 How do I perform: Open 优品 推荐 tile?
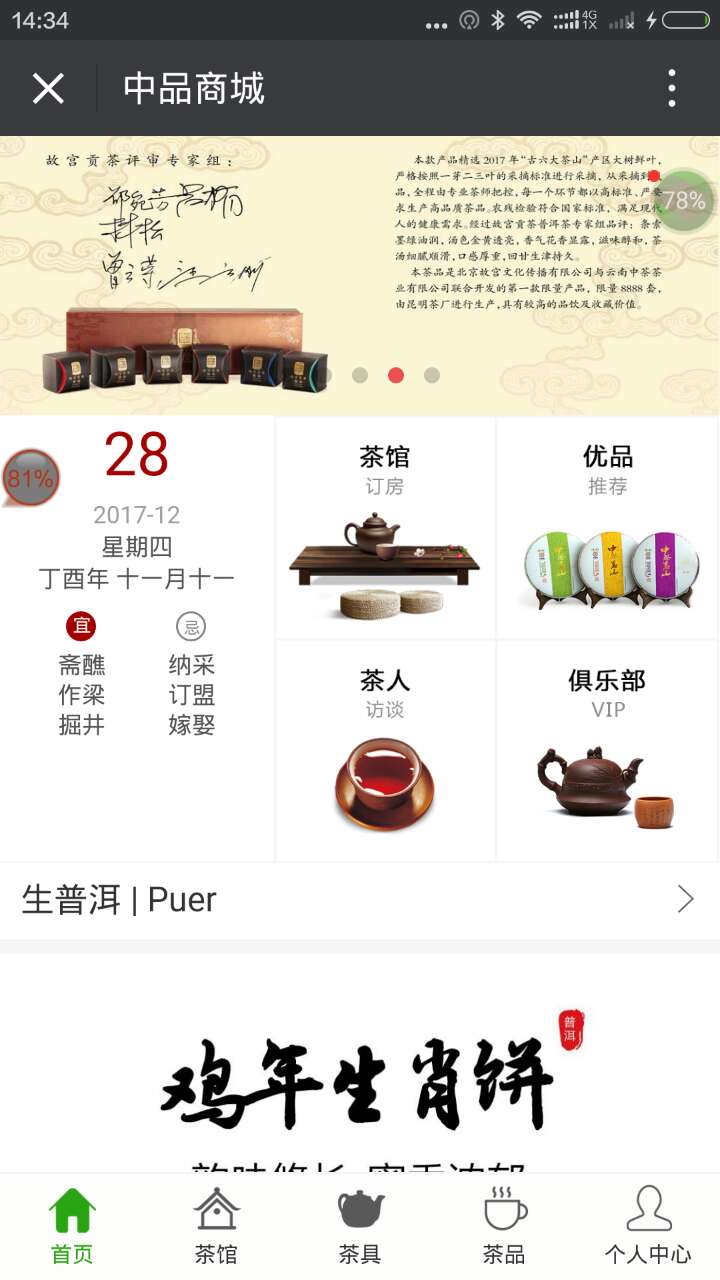(x=607, y=527)
